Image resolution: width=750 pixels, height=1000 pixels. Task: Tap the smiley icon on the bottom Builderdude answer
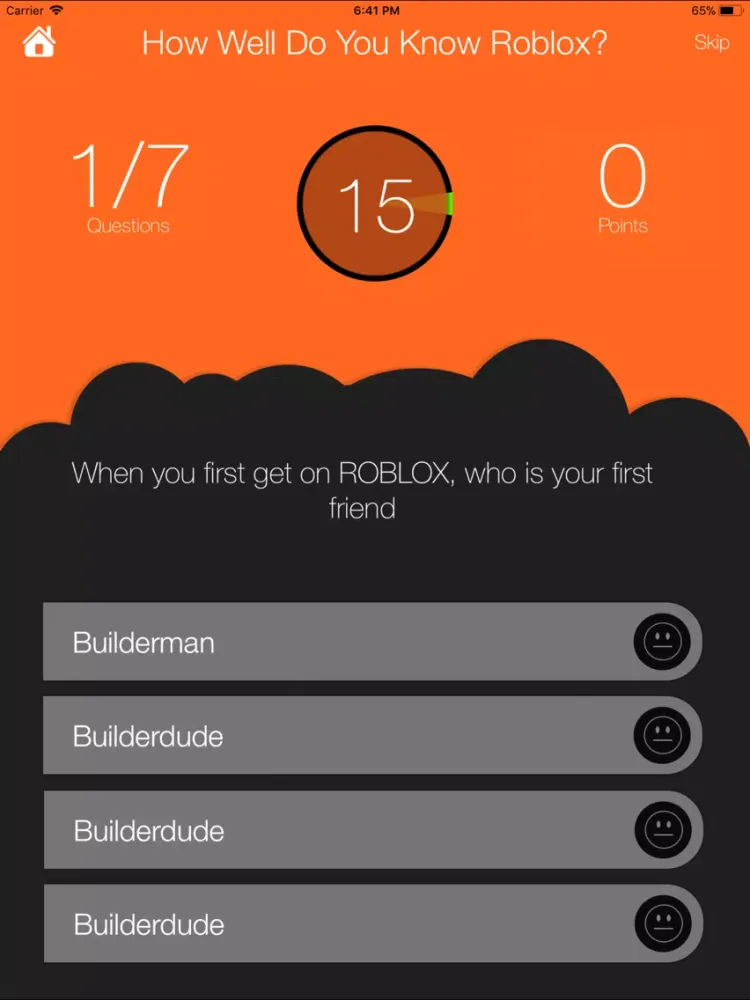[663, 924]
